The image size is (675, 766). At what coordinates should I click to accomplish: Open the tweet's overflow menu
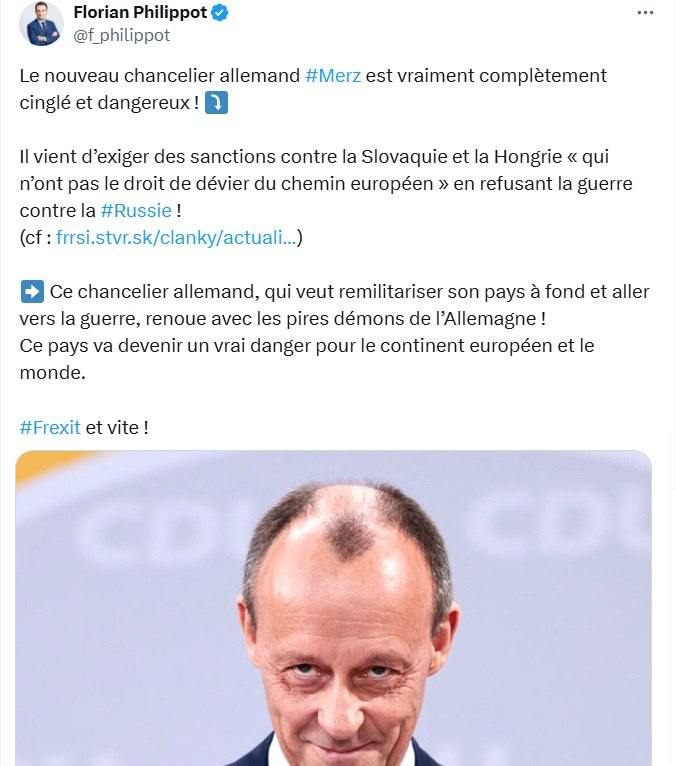click(646, 13)
